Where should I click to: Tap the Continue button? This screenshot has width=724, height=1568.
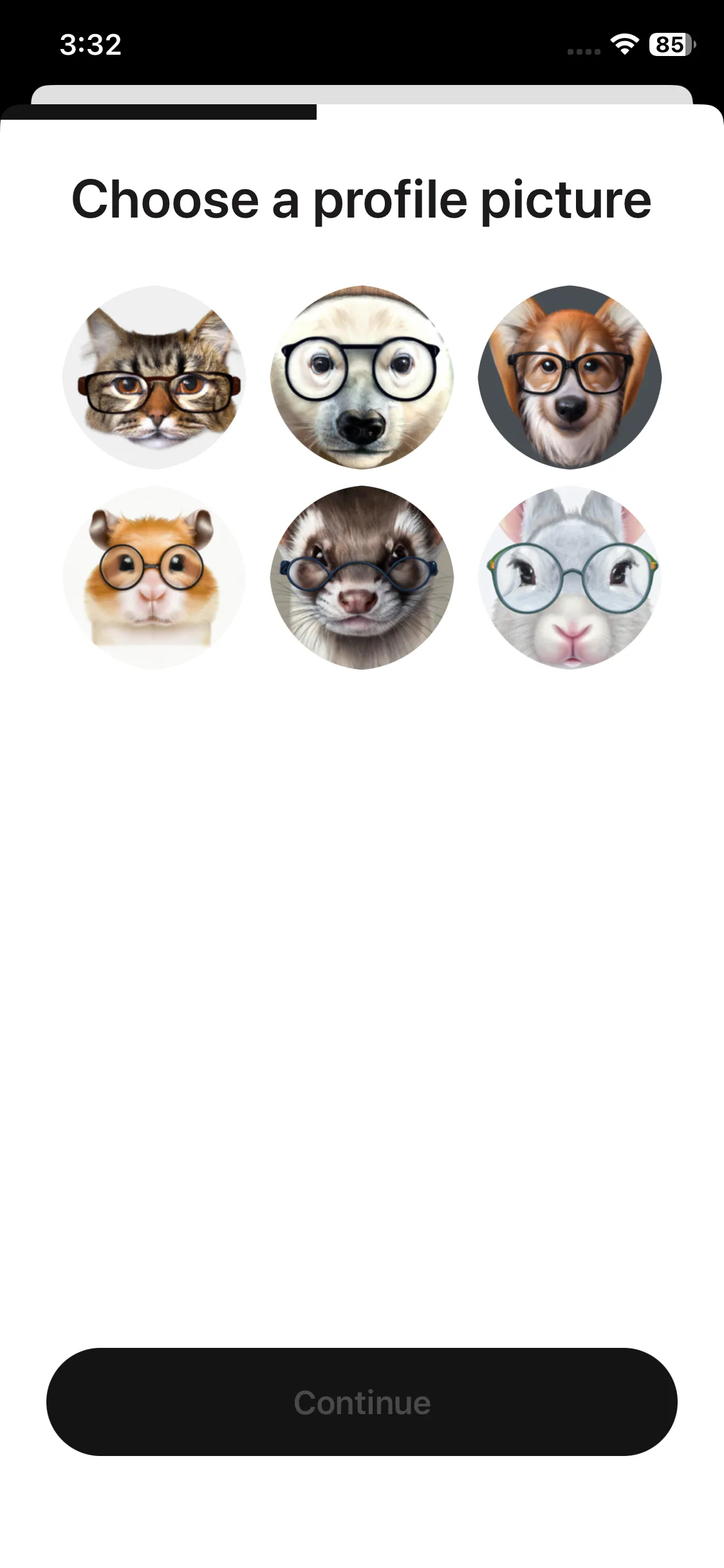362,1402
